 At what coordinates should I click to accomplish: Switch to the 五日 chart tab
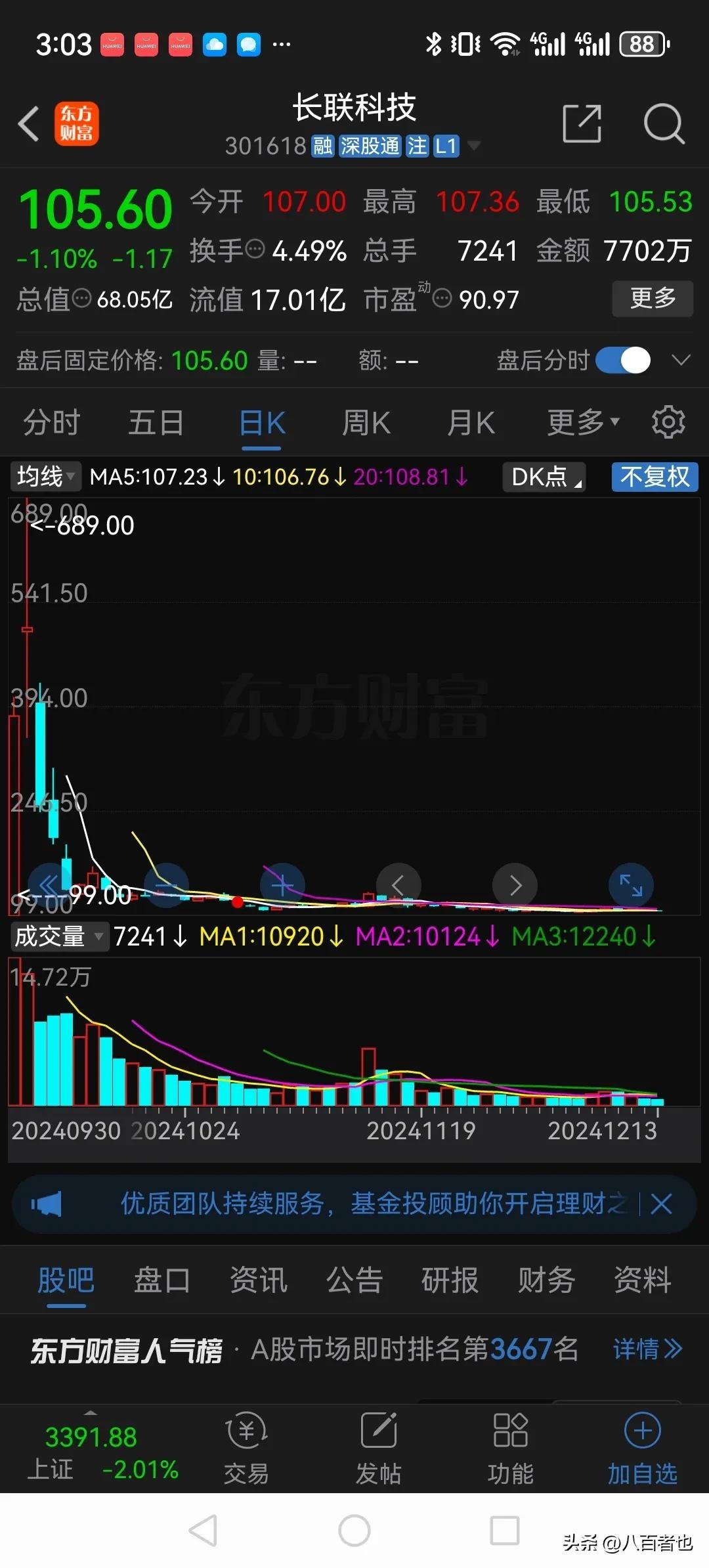point(156,422)
